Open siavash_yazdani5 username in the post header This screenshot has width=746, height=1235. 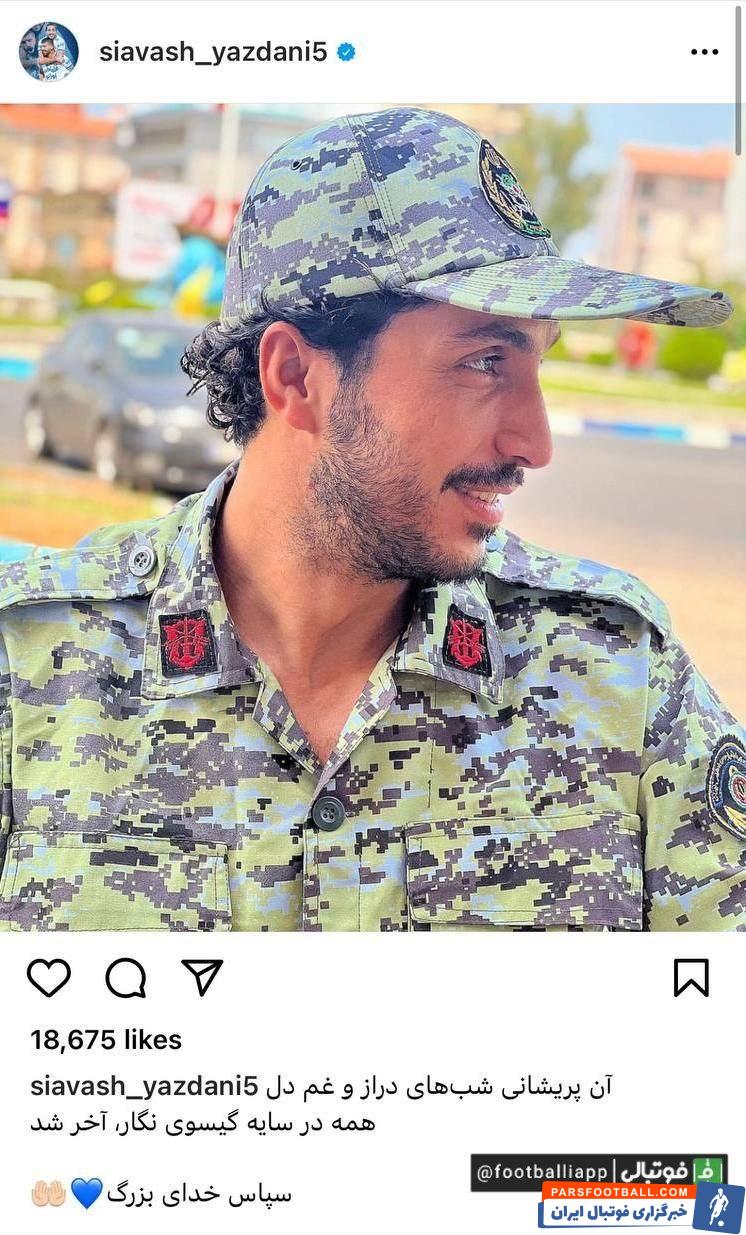212,52
